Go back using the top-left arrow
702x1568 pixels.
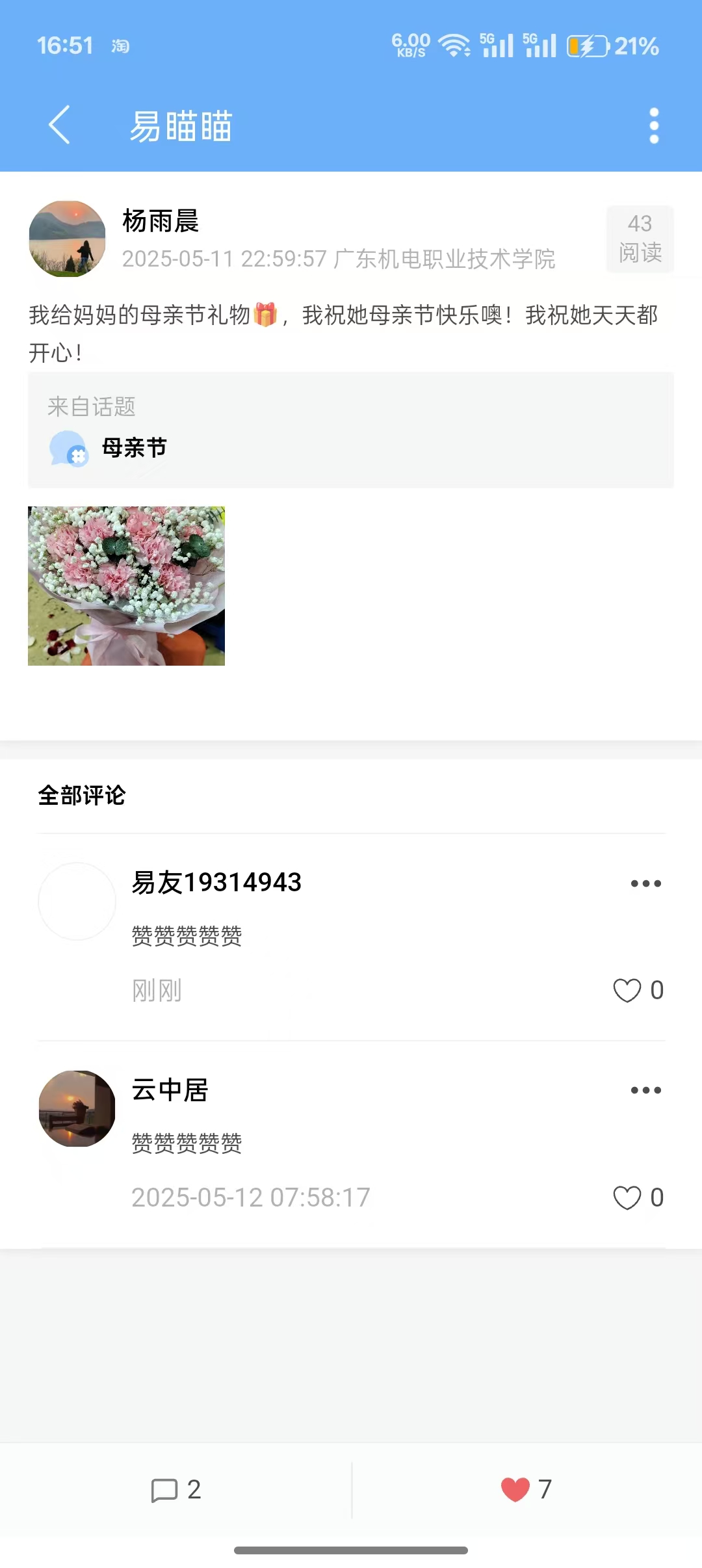pyautogui.click(x=59, y=125)
